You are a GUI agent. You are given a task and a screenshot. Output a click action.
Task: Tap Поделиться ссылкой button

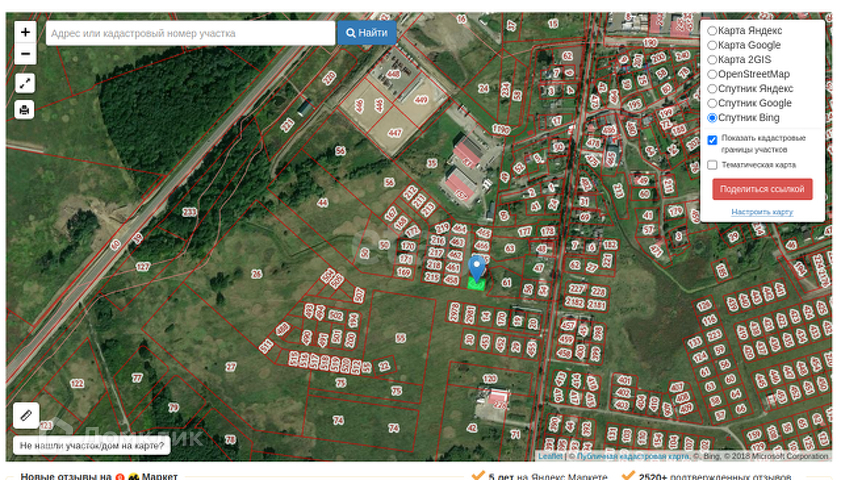click(762, 189)
